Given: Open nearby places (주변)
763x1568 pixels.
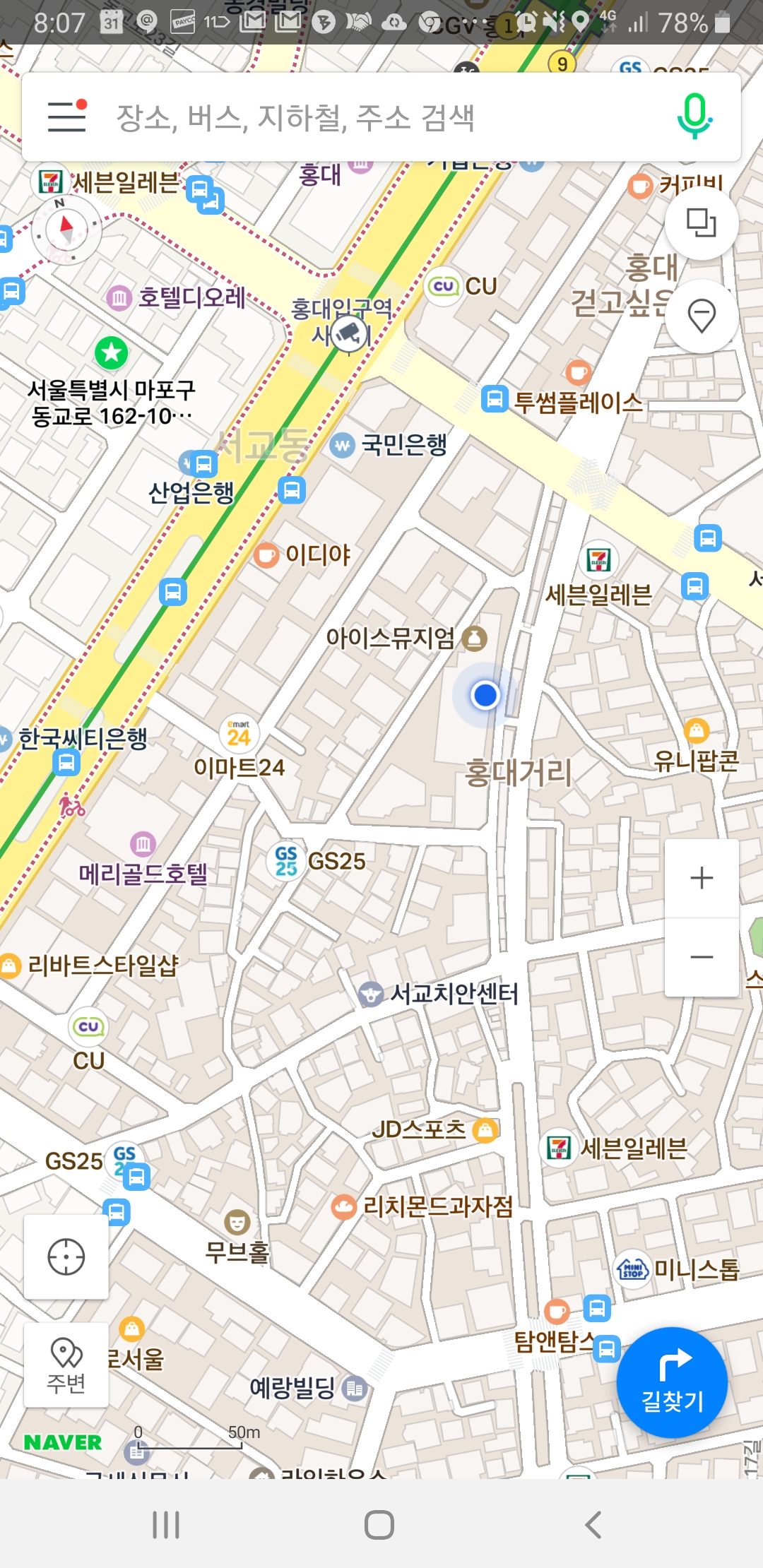Looking at the screenshot, I should pyautogui.click(x=66, y=1365).
